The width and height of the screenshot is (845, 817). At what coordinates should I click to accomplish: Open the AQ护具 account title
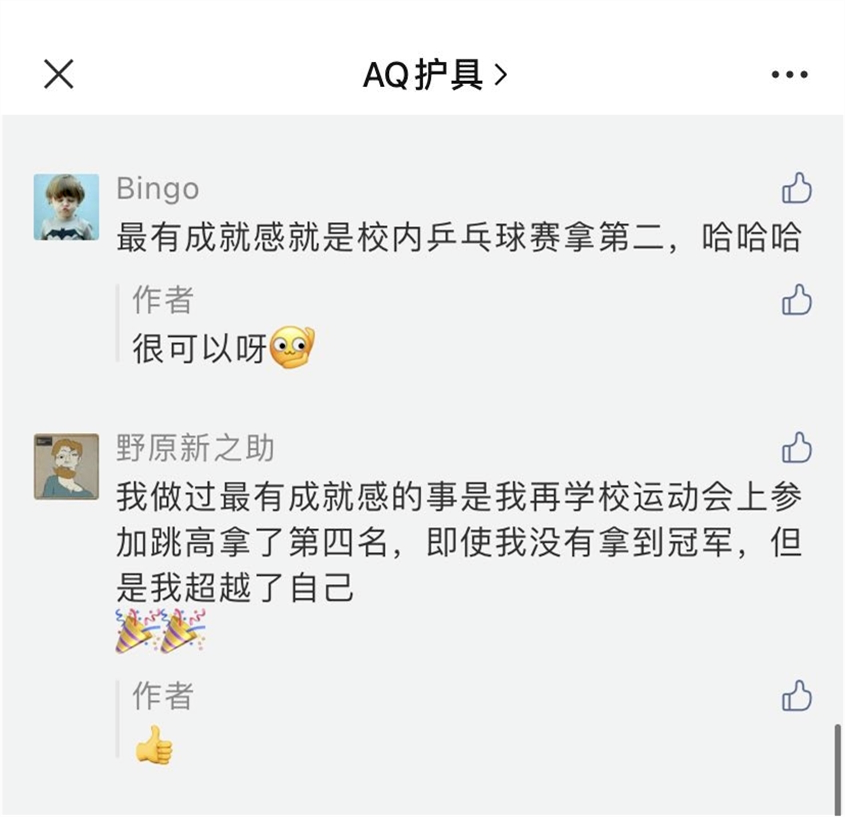click(434, 75)
